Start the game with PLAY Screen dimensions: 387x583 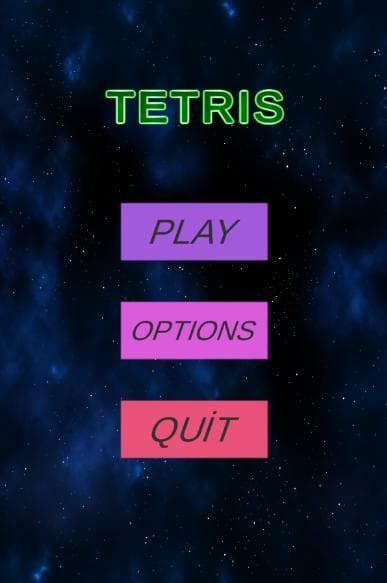(x=194, y=232)
